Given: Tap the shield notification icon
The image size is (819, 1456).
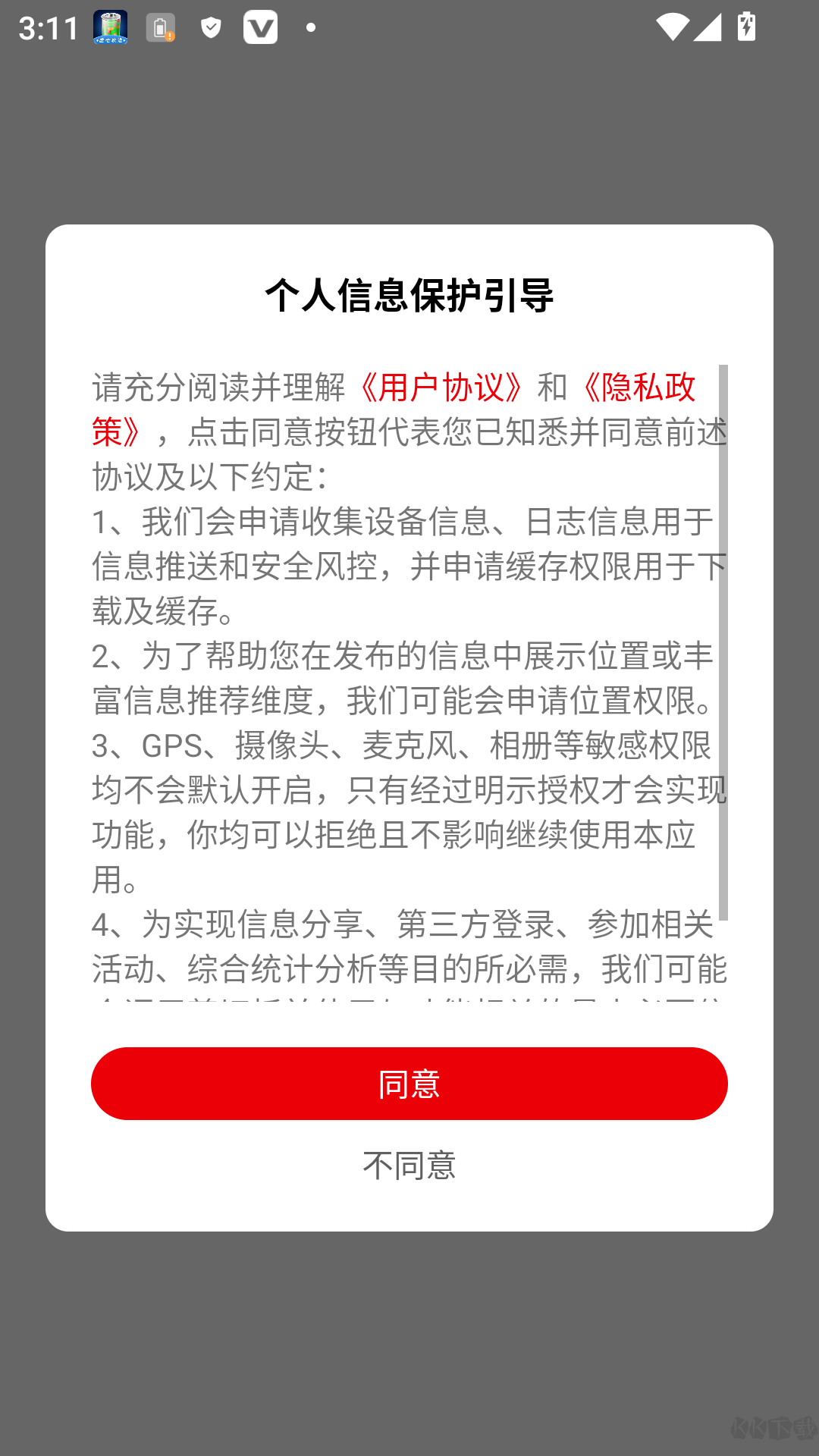Looking at the screenshot, I should coord(212,28).
